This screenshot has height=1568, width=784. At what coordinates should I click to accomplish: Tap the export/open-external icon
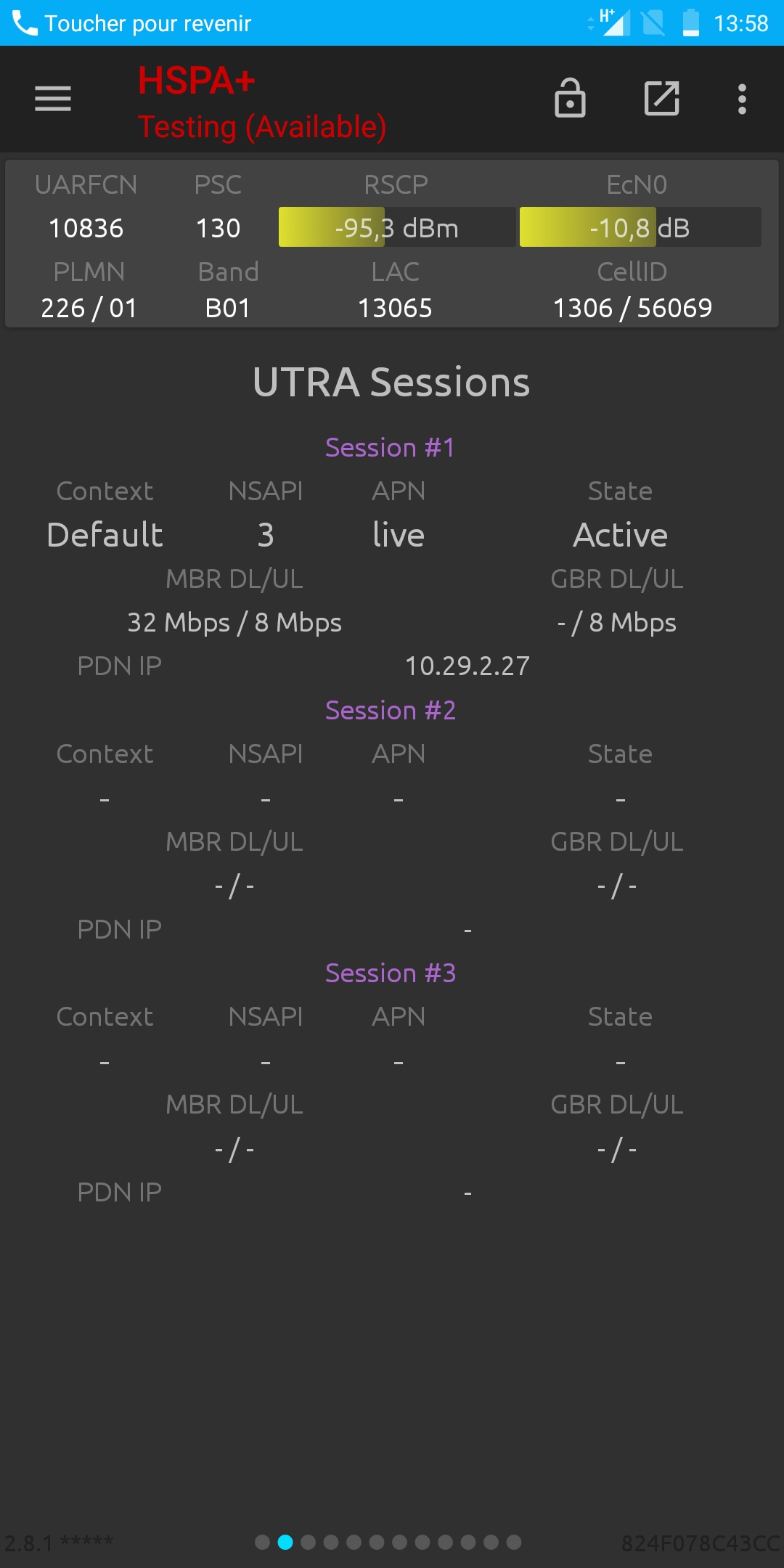click(x=662, y=98)
